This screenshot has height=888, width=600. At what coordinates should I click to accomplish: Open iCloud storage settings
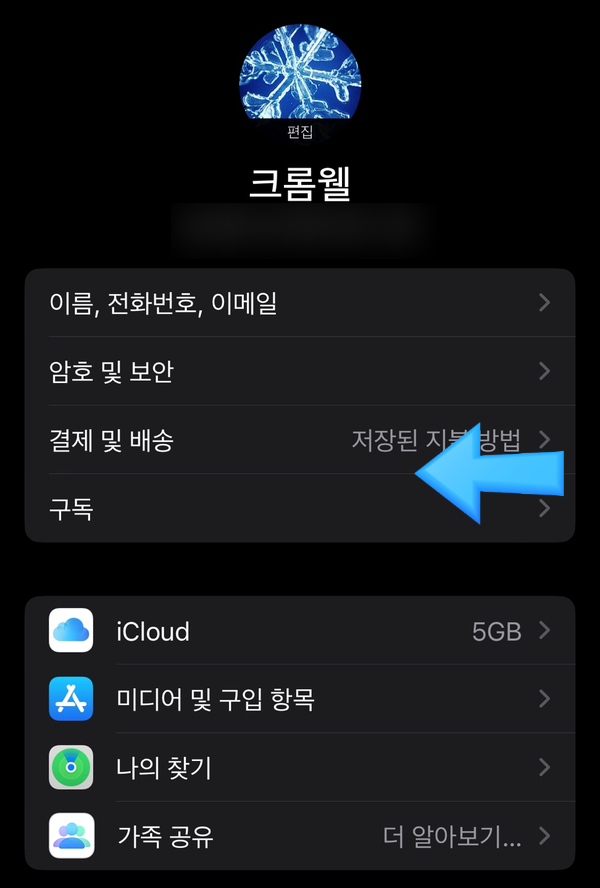coord(299,631)
